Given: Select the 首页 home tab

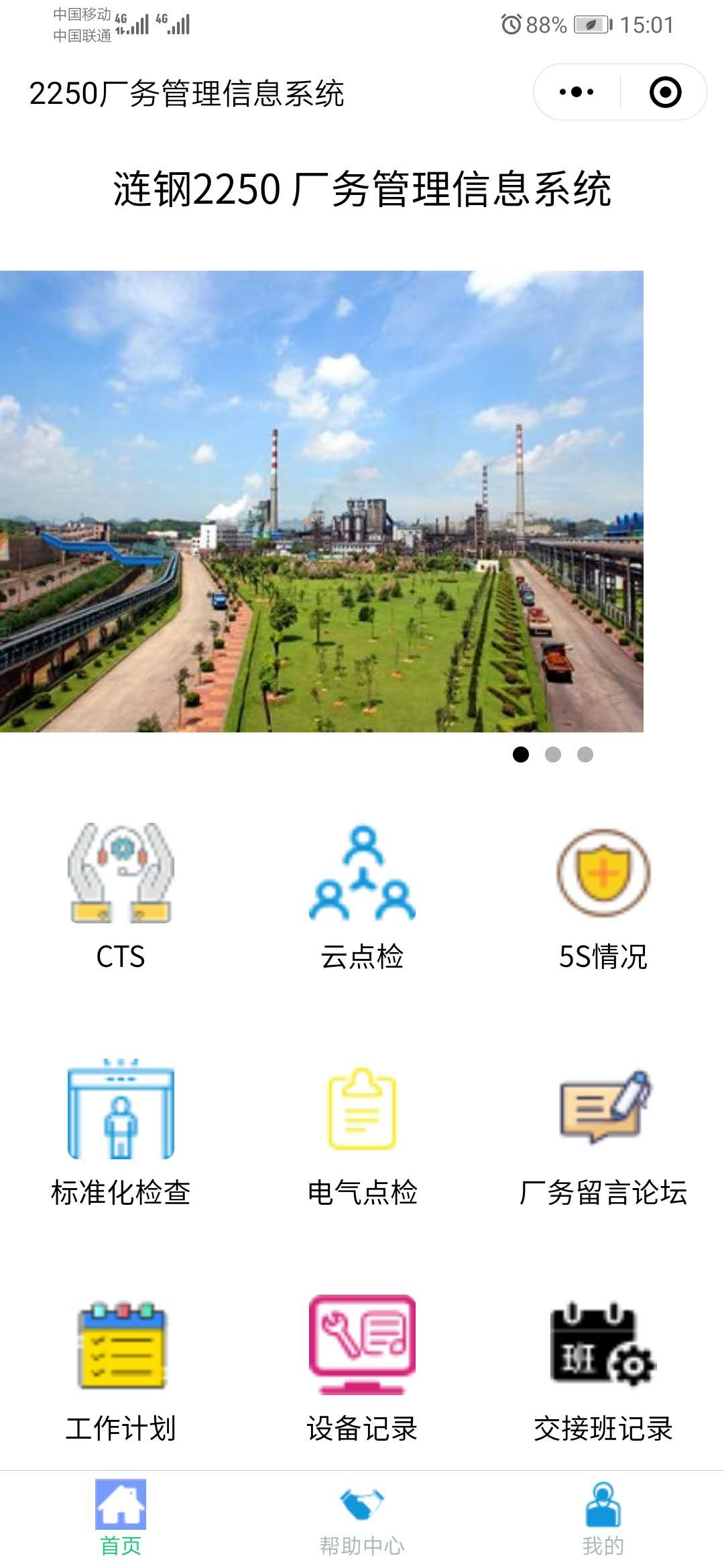Looking at the screenshot, I should 119,1521.
